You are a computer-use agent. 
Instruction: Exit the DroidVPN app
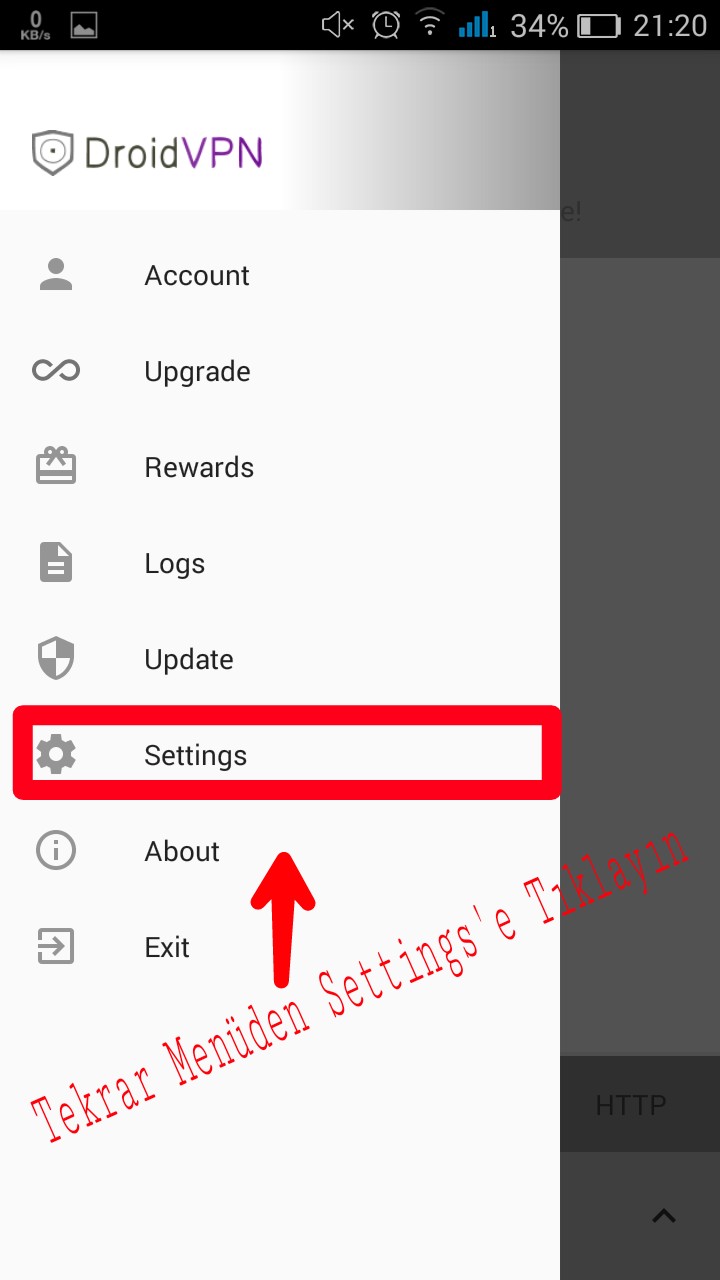pos(280,948)
